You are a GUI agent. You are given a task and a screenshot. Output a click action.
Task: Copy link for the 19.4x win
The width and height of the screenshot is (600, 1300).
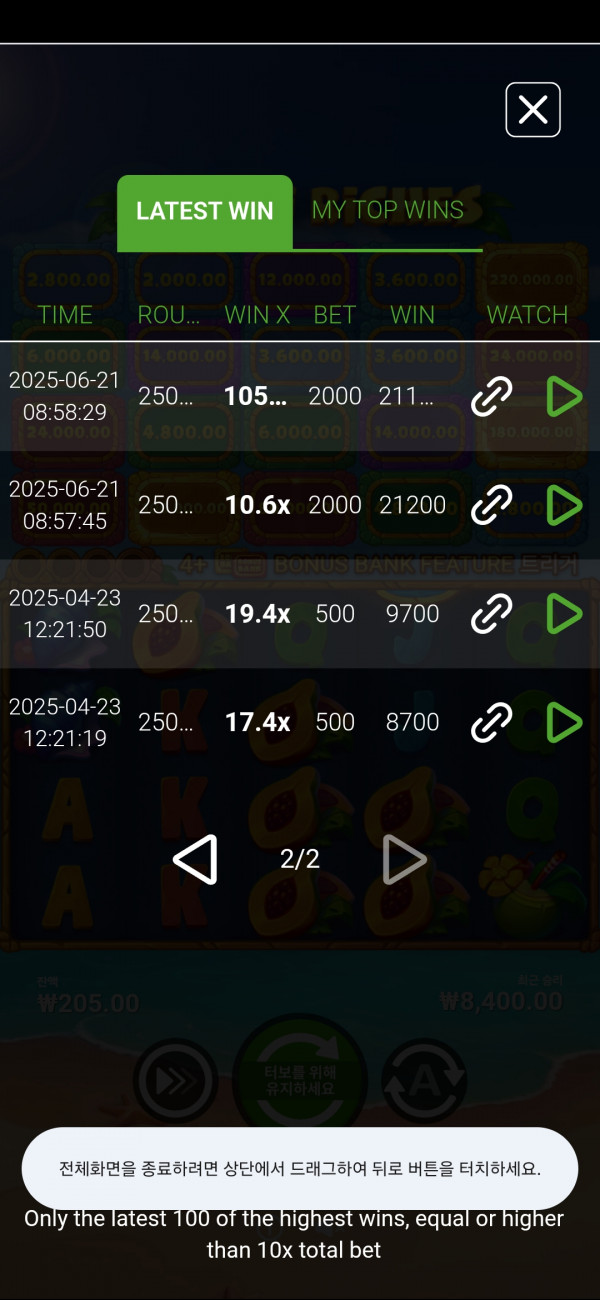point(491,614)
